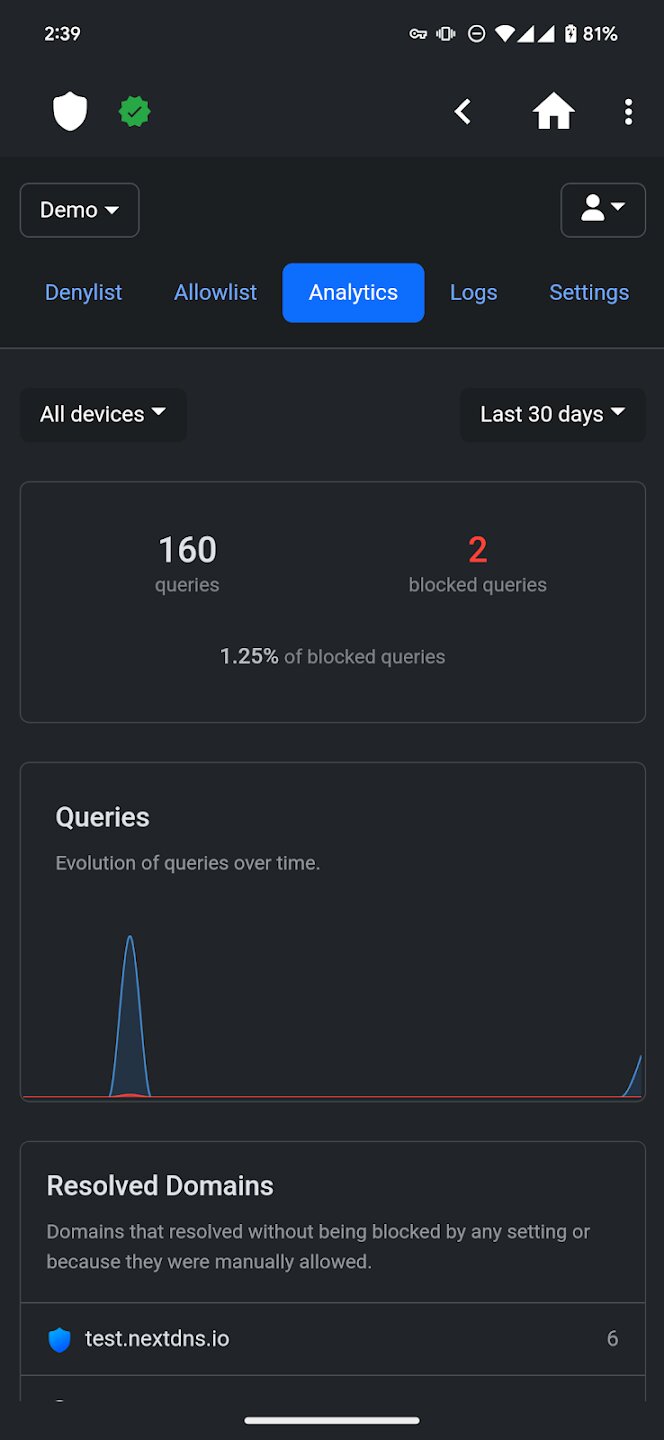Switch to the Allowlist tab
The image size is (664, 1440).
[x=215, y=293]
